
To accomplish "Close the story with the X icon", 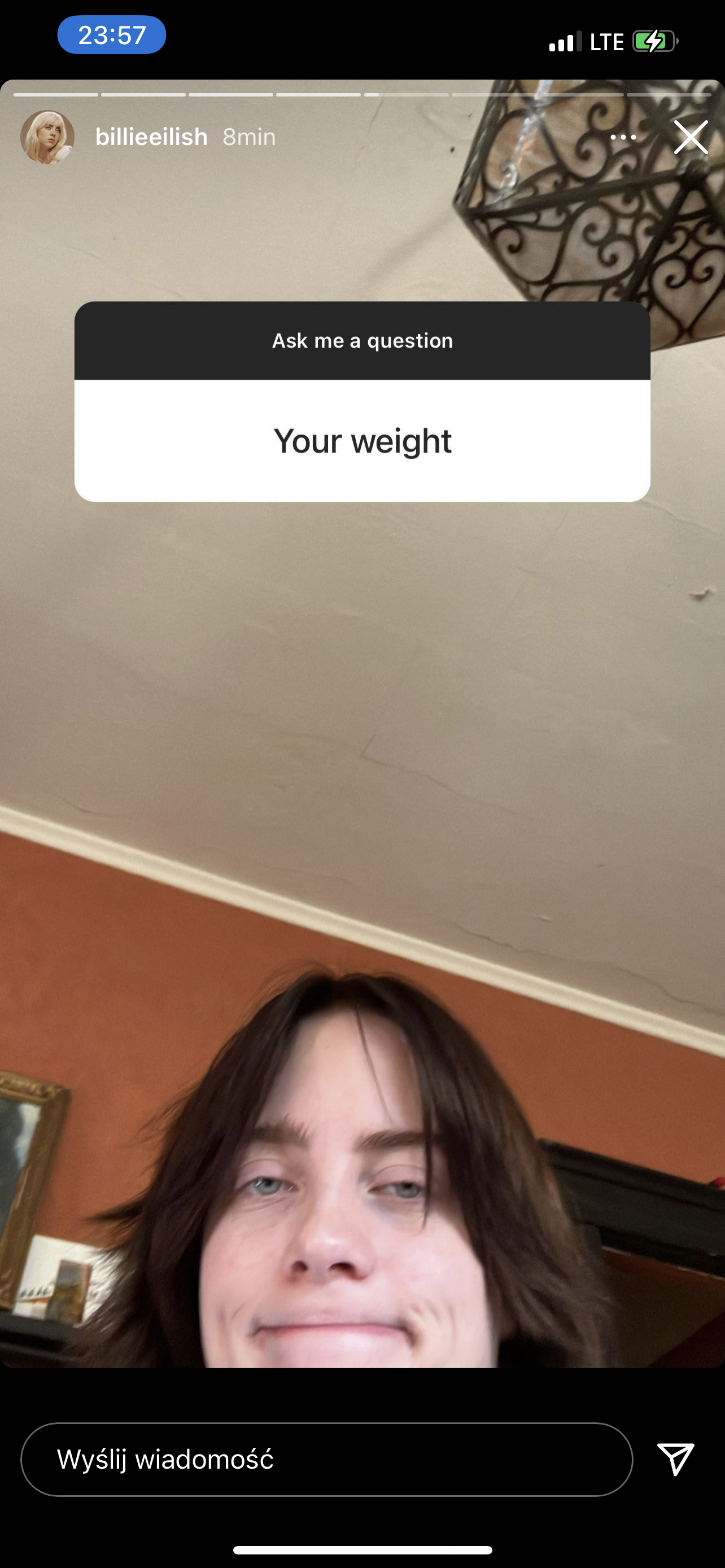I will click(691, 137).
